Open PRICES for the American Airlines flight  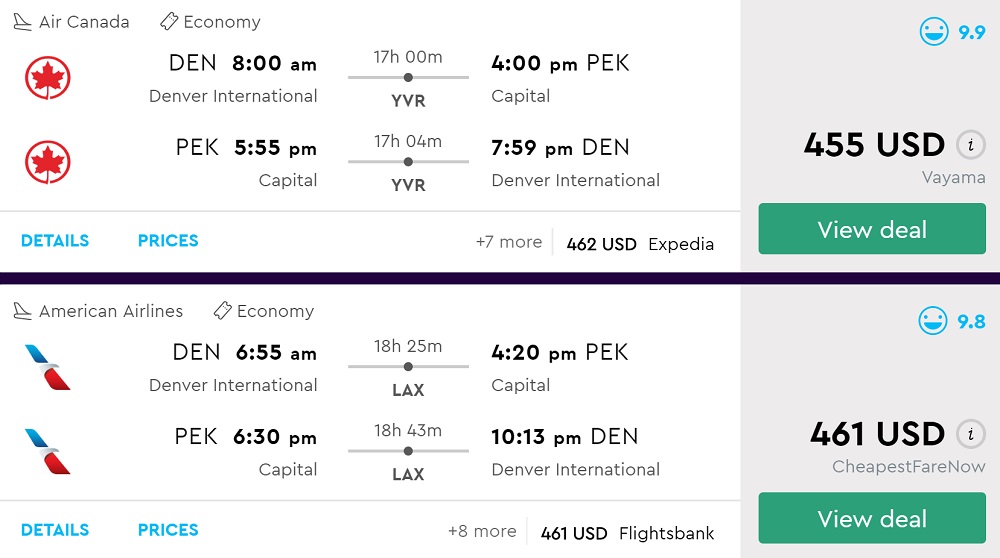point(168,530)
